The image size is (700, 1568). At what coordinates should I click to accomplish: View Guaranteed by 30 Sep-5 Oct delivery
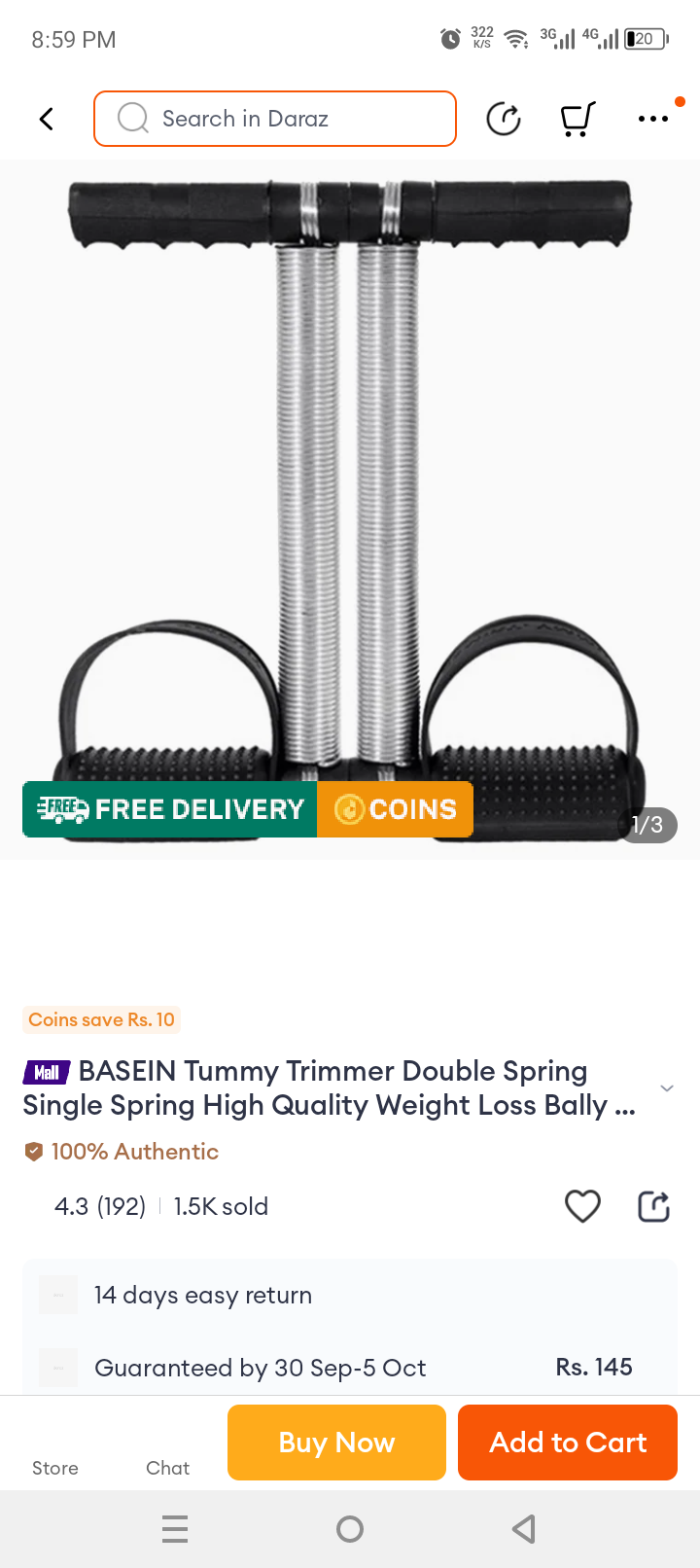tap(261, 1368)
